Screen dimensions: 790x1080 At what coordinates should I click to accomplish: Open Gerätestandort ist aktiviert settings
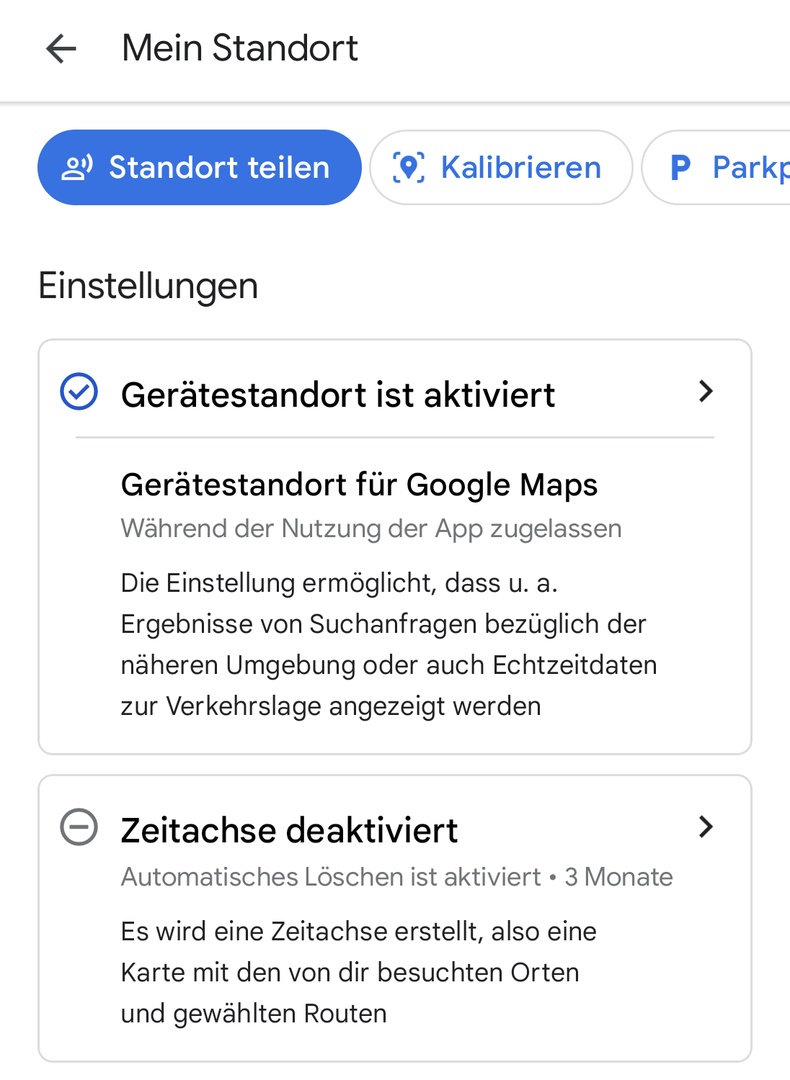pyautogui.click(x=394, y=394)
